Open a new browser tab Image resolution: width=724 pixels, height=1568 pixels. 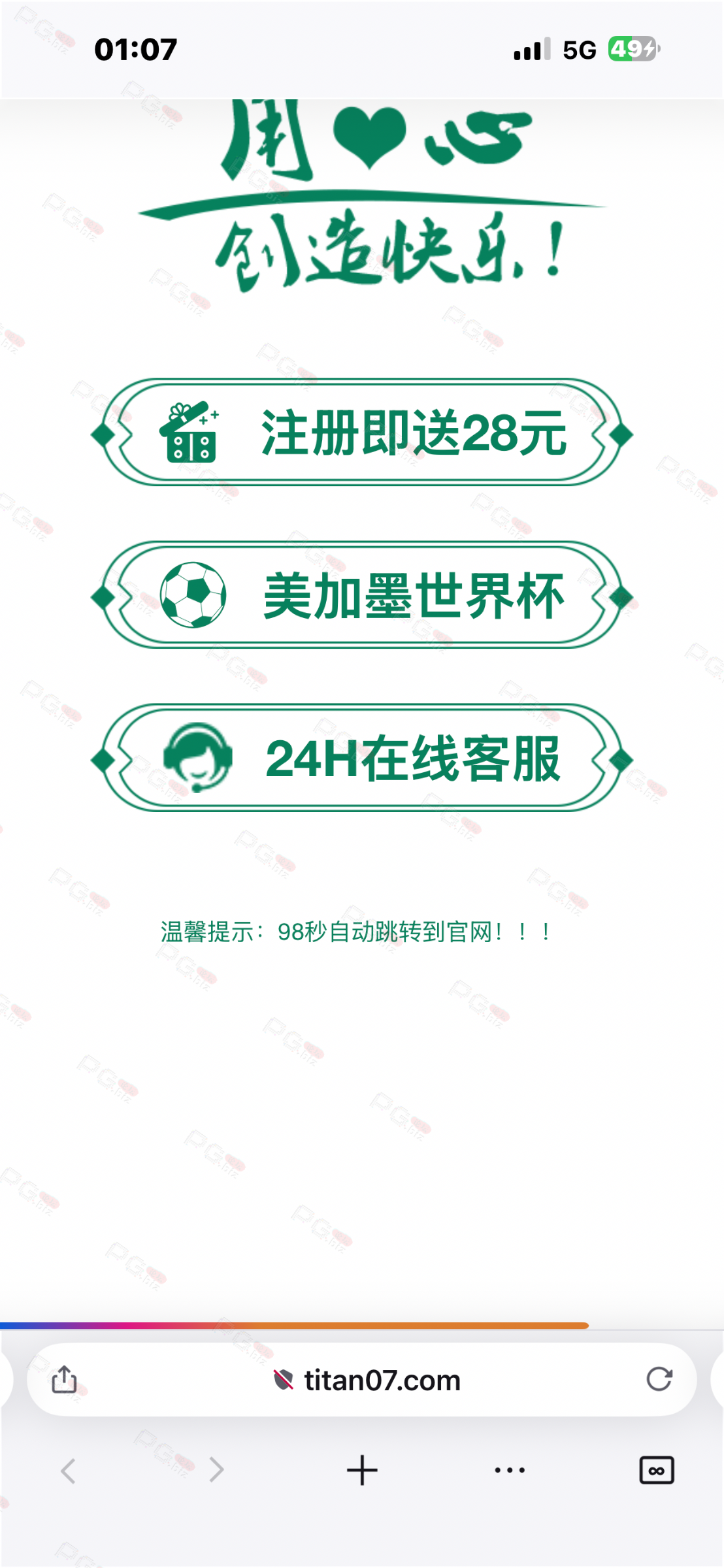pyautogui.click(x=362, y=1471)
